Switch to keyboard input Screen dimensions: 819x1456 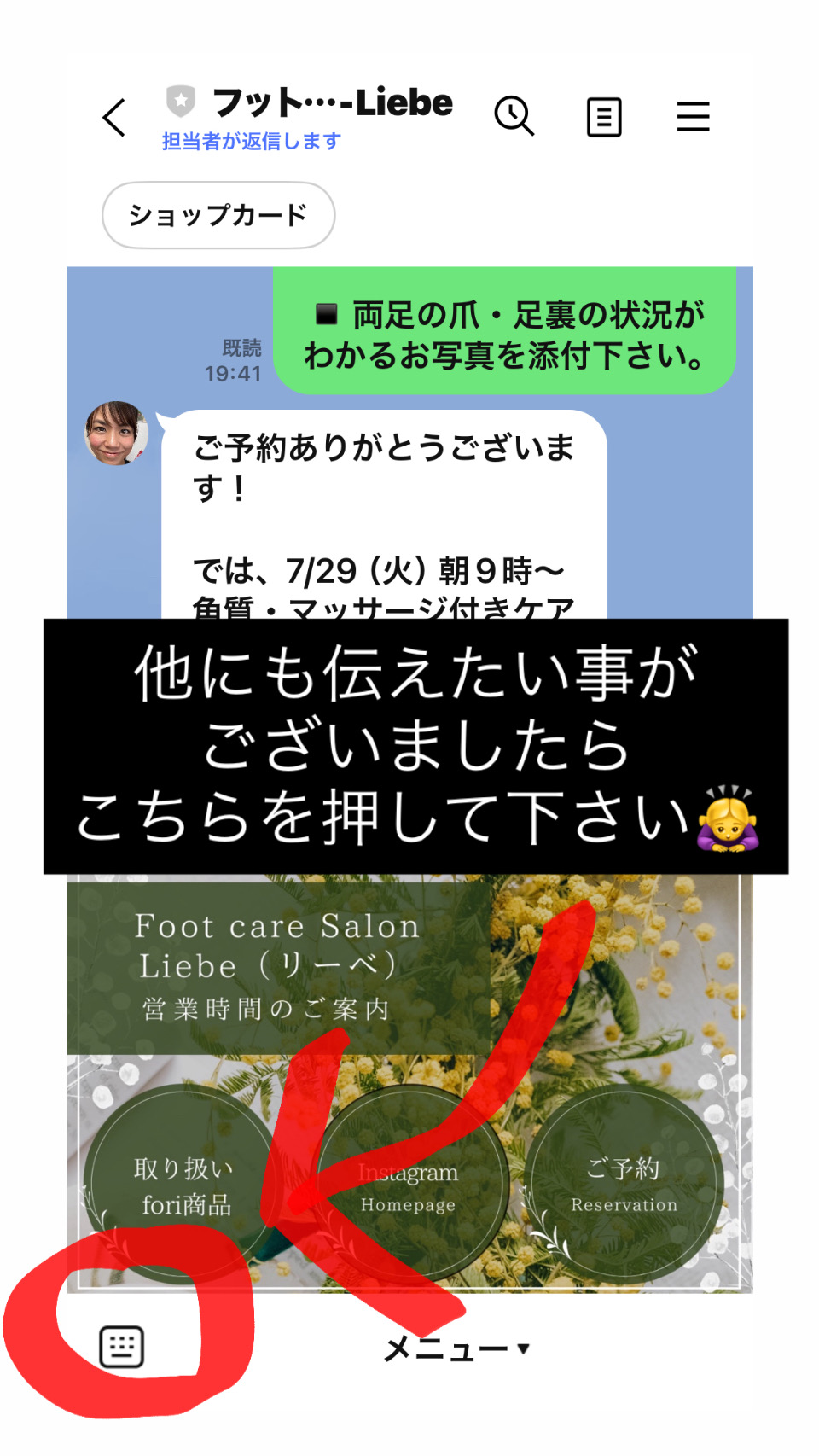(x=122, y=1348)
